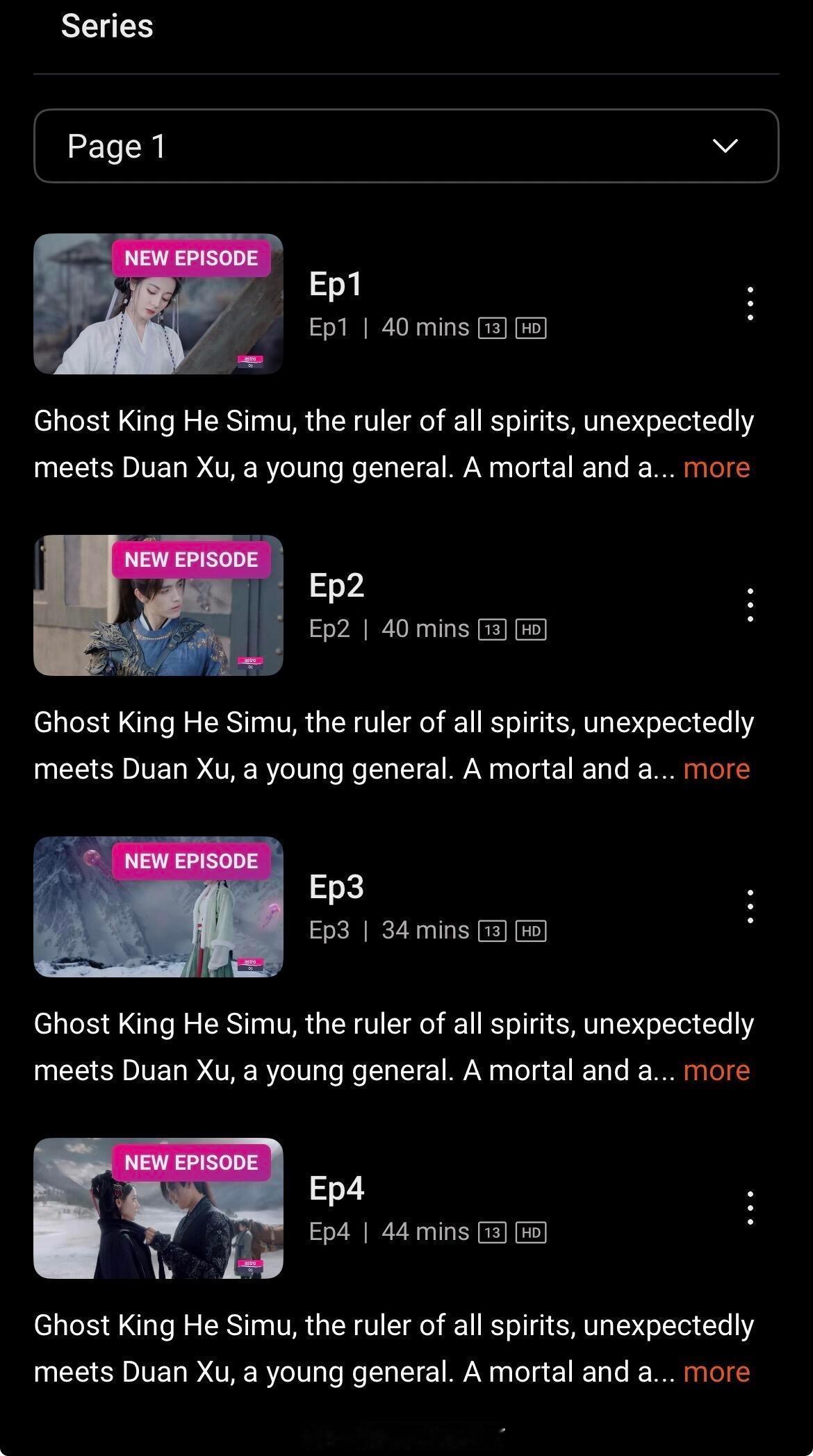Open the options menu for Ep1
This screenshot has width=813, height=1456.
(x=750, y=304)
